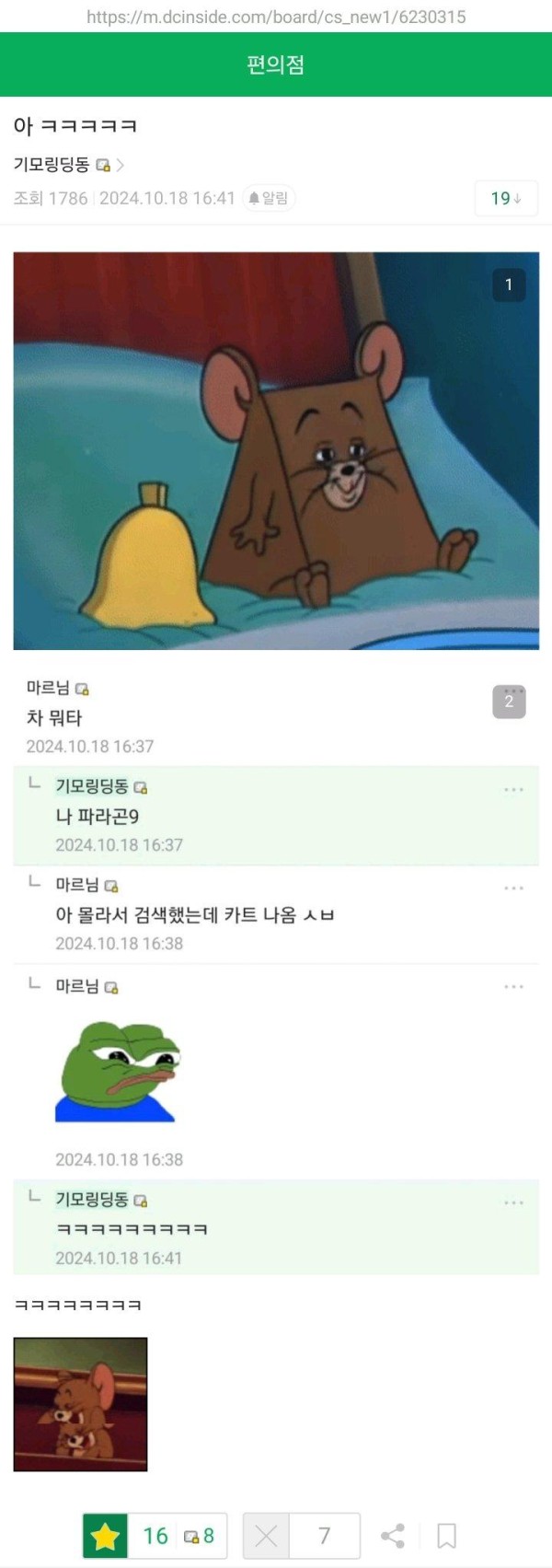Open options for the Pepe sticker comment

tap(513, 987)
